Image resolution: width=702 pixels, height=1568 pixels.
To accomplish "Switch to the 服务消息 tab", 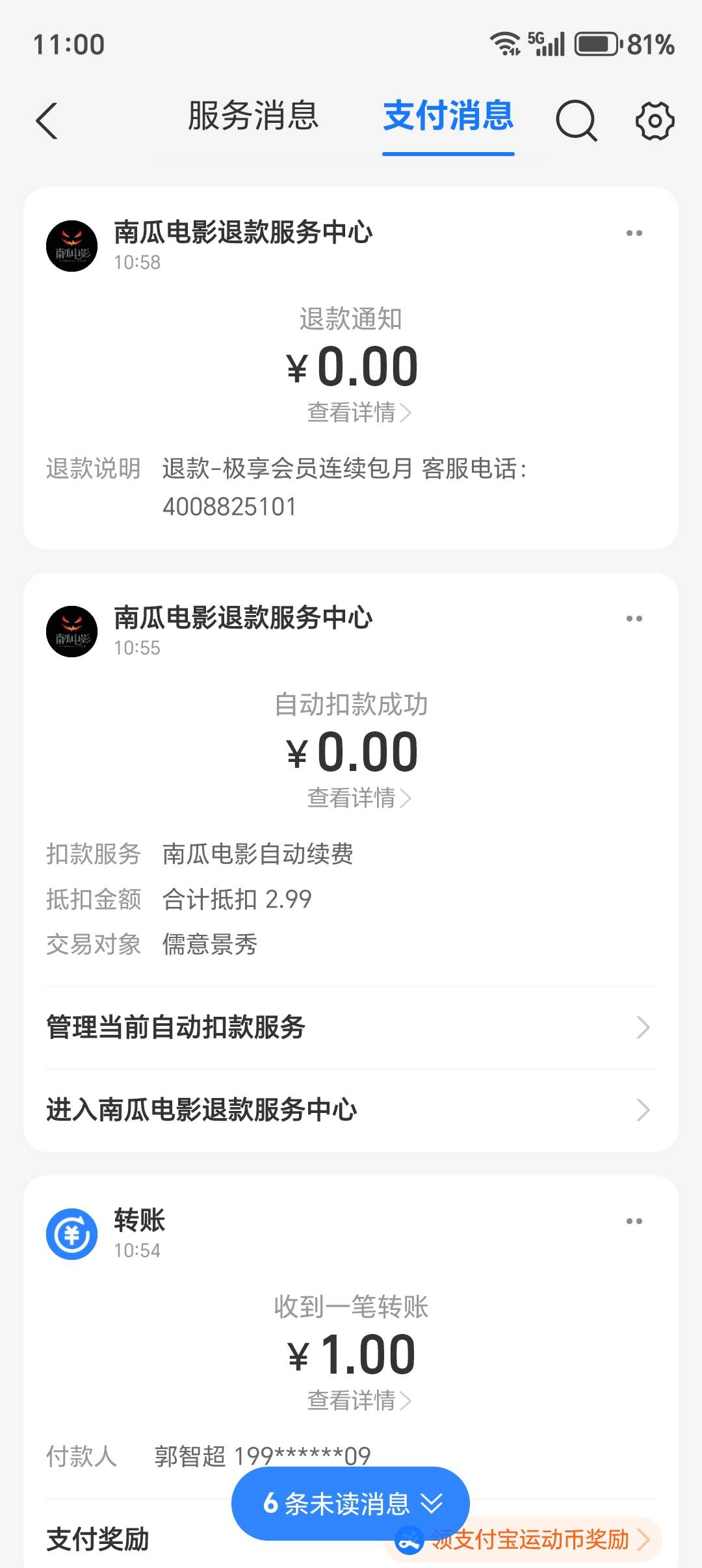I will [x=253, y=117].
